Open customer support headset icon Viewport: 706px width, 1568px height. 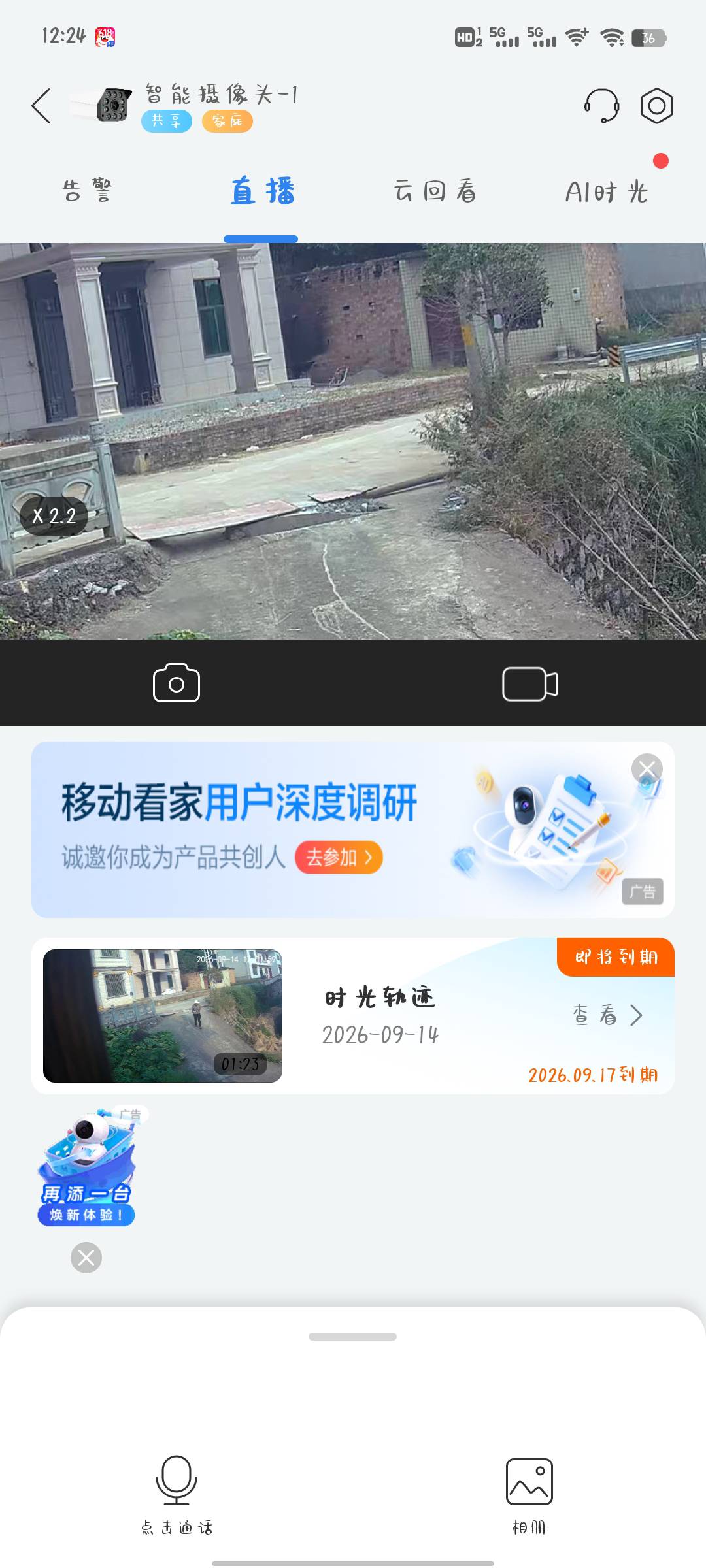click(x=601, y=106)
